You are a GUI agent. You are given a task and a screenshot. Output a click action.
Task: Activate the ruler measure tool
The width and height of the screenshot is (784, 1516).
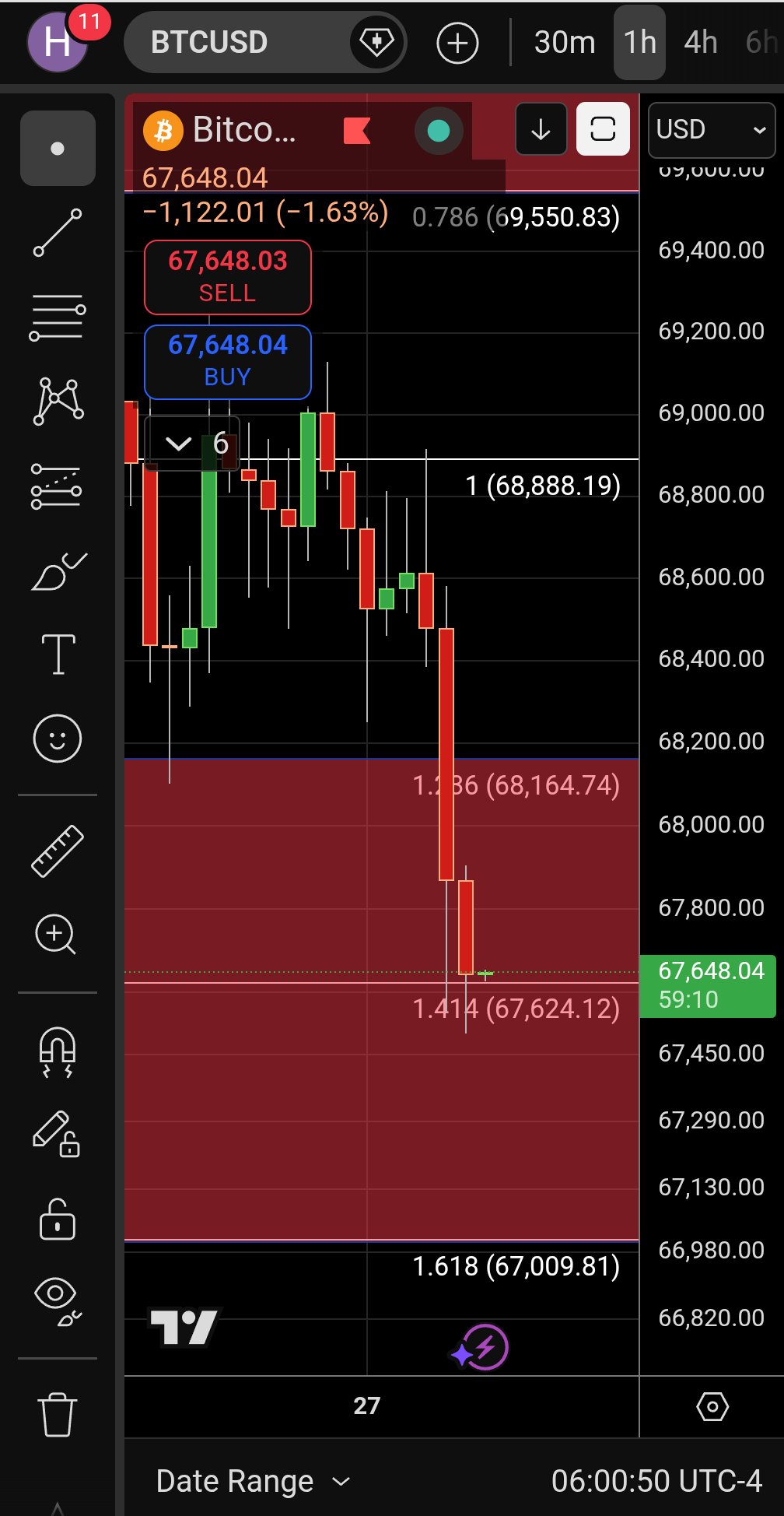coord(58,851)
